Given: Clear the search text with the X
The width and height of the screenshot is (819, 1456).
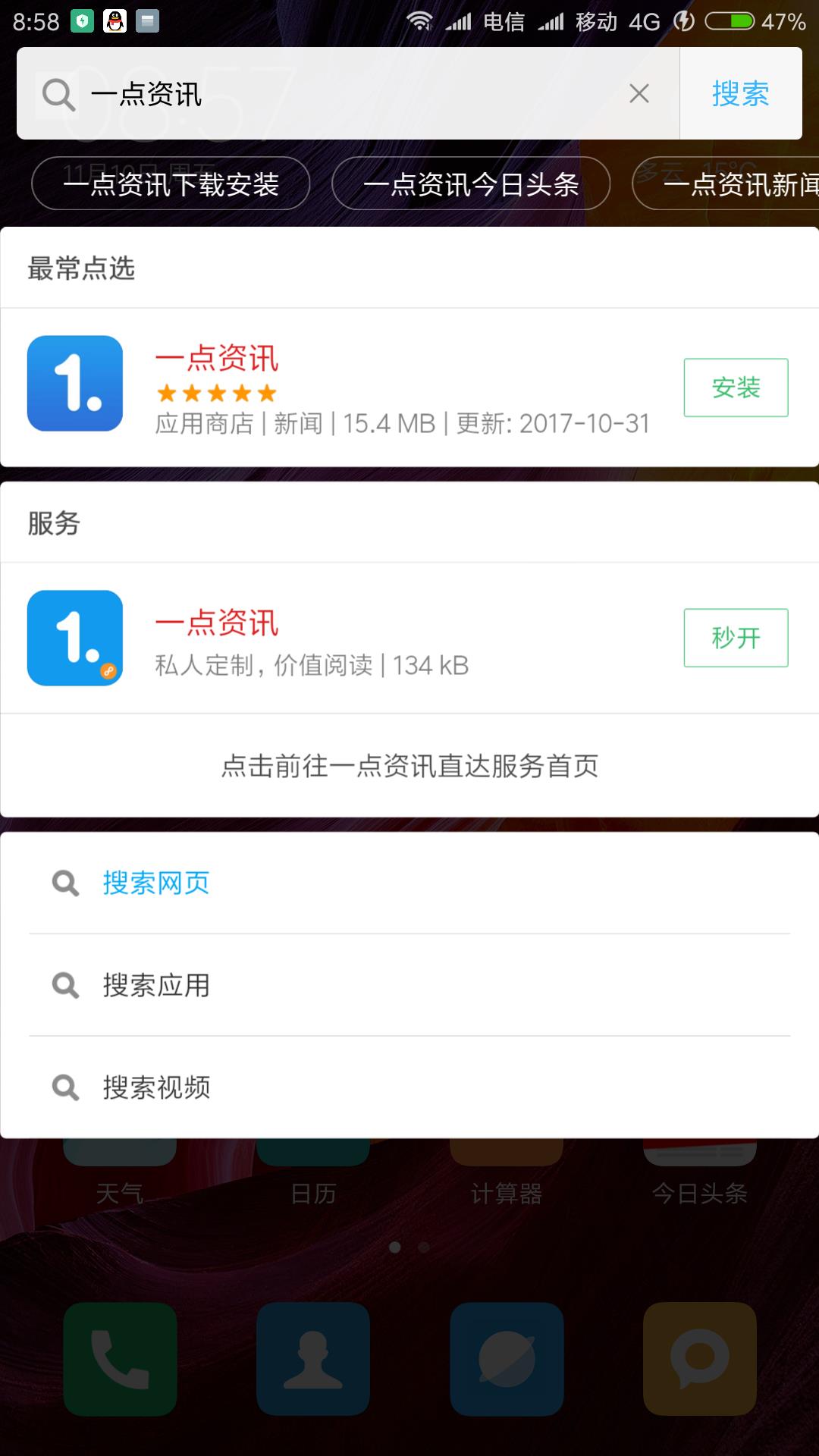Looking at the screenshot, I should pos(639,94).
